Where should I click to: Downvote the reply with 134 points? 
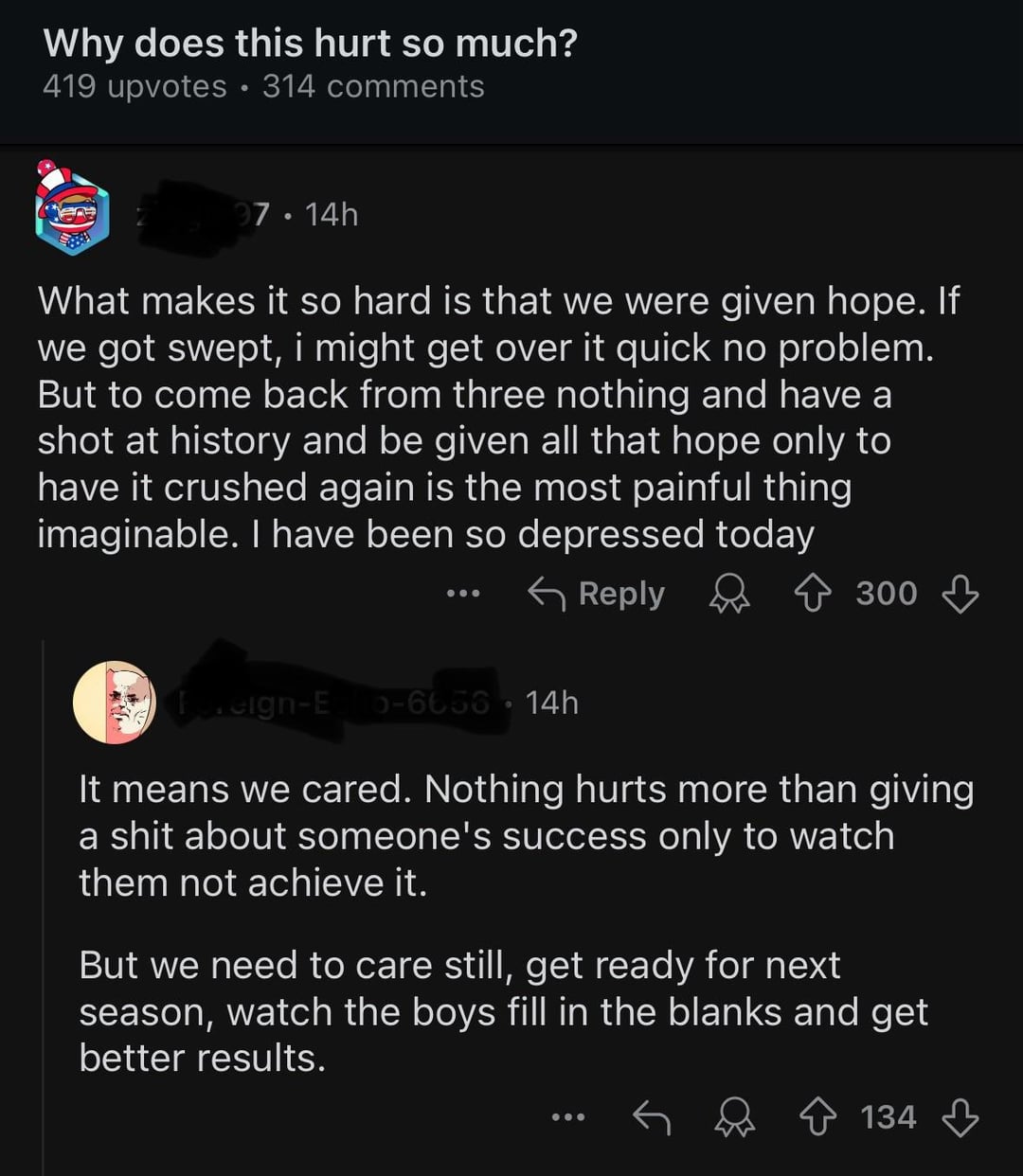pyautogui.click(x=960, y=1118)
